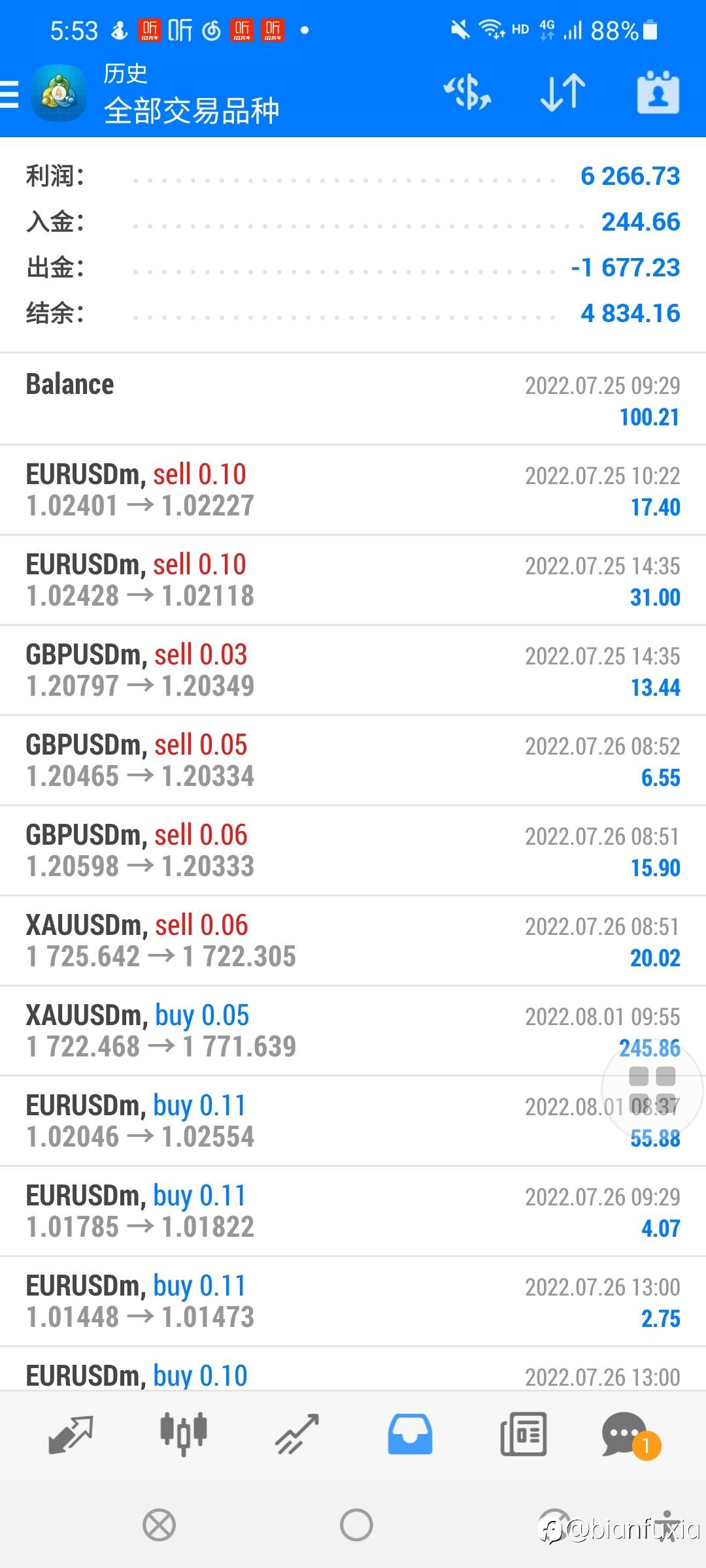706x1568 pixels.
Task: Expand GBPUSDm sell 0.03 trade
Action: 353,670
